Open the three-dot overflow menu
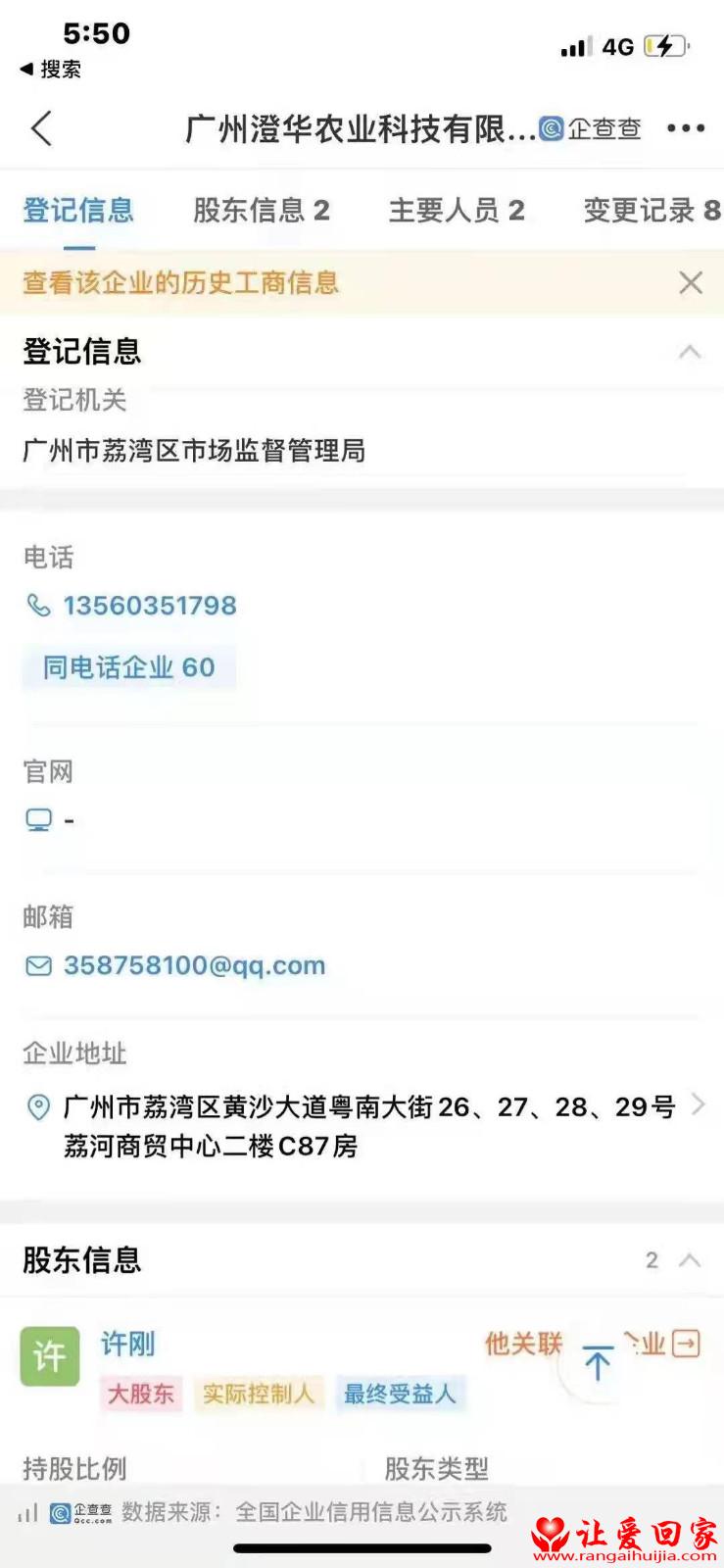This screenshot has width=724, height=1568. coord(685,128)
